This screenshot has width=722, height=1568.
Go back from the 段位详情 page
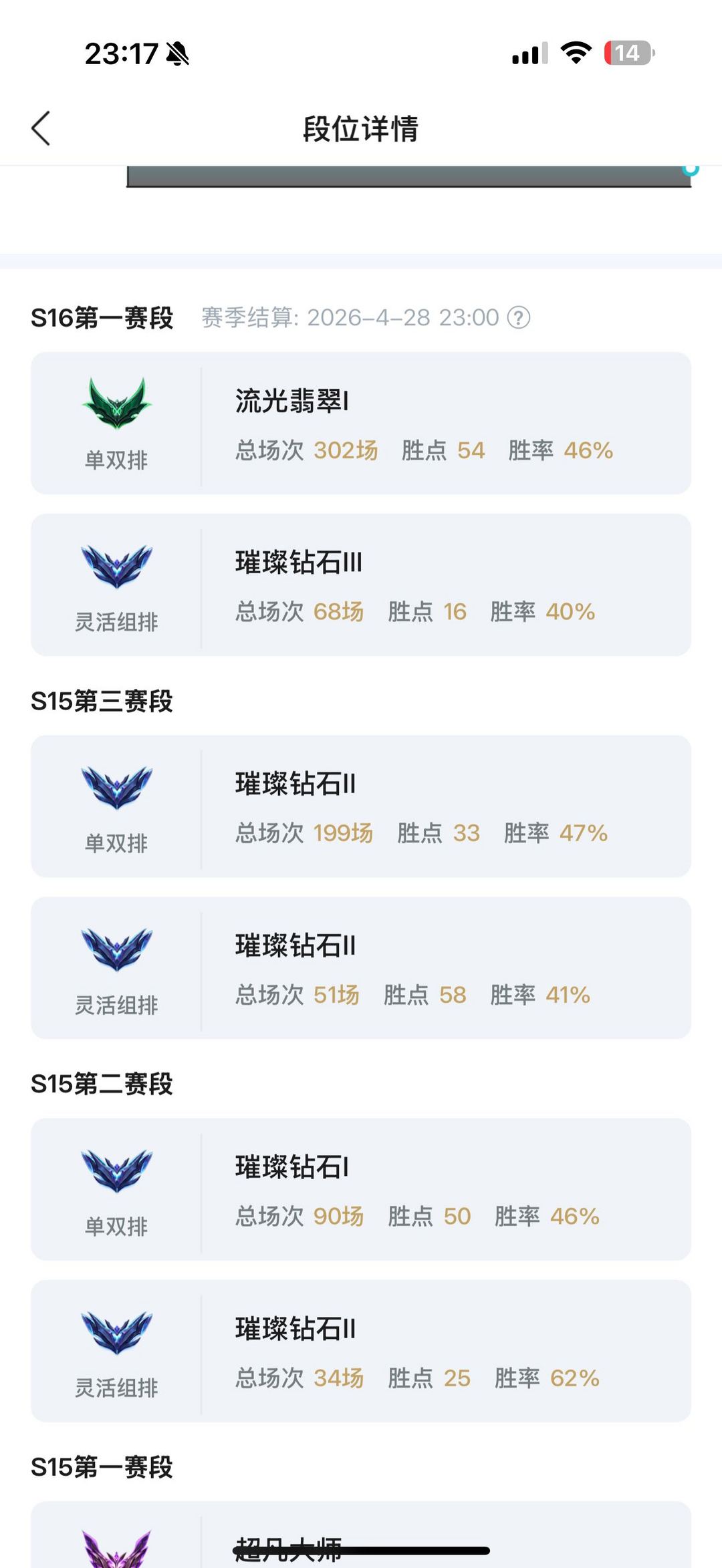coord(41,128)
